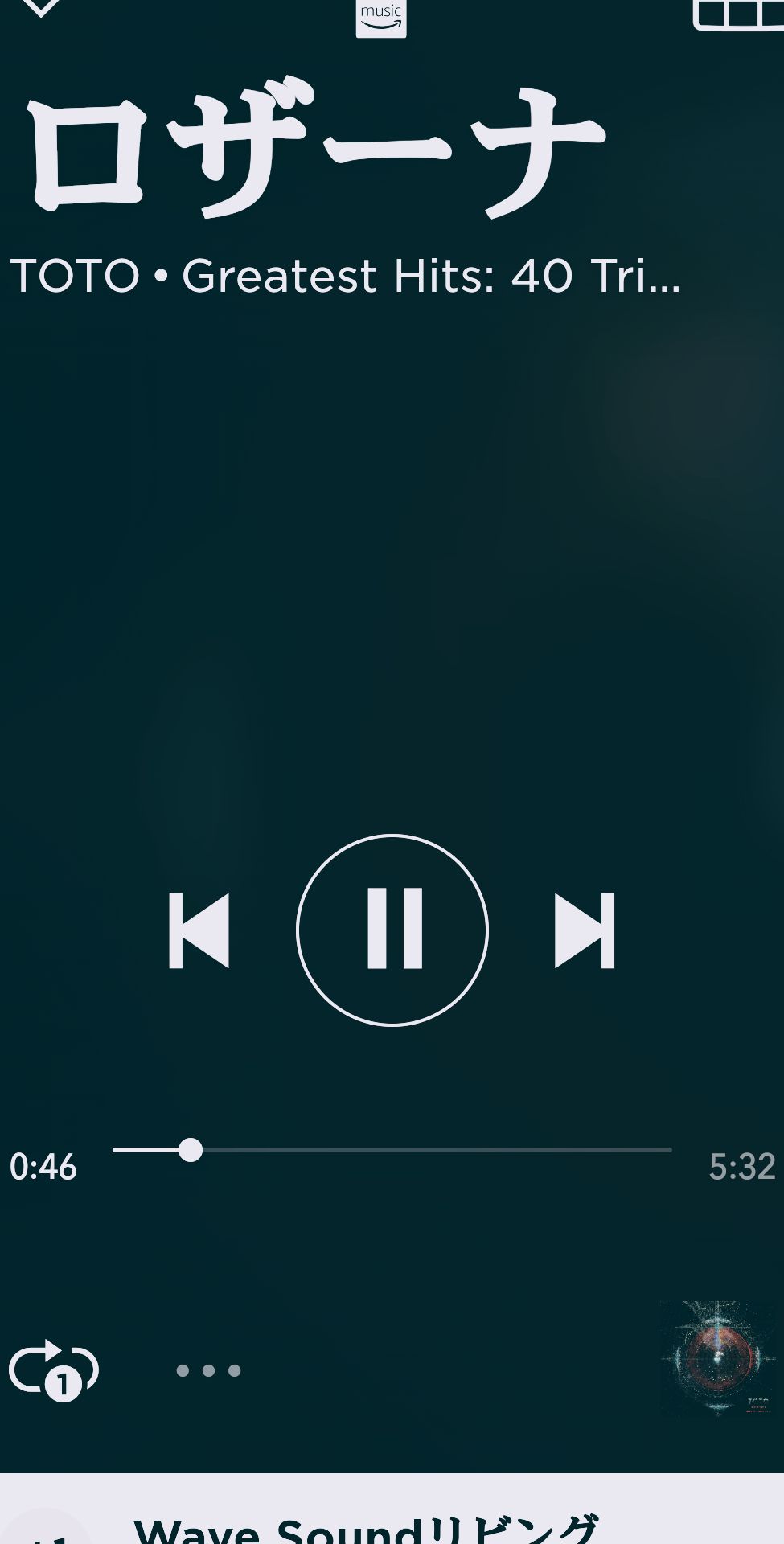Go back to the previous track
Image resolution: width=784 pixels, height=1544 pixels.
[199, 930]
